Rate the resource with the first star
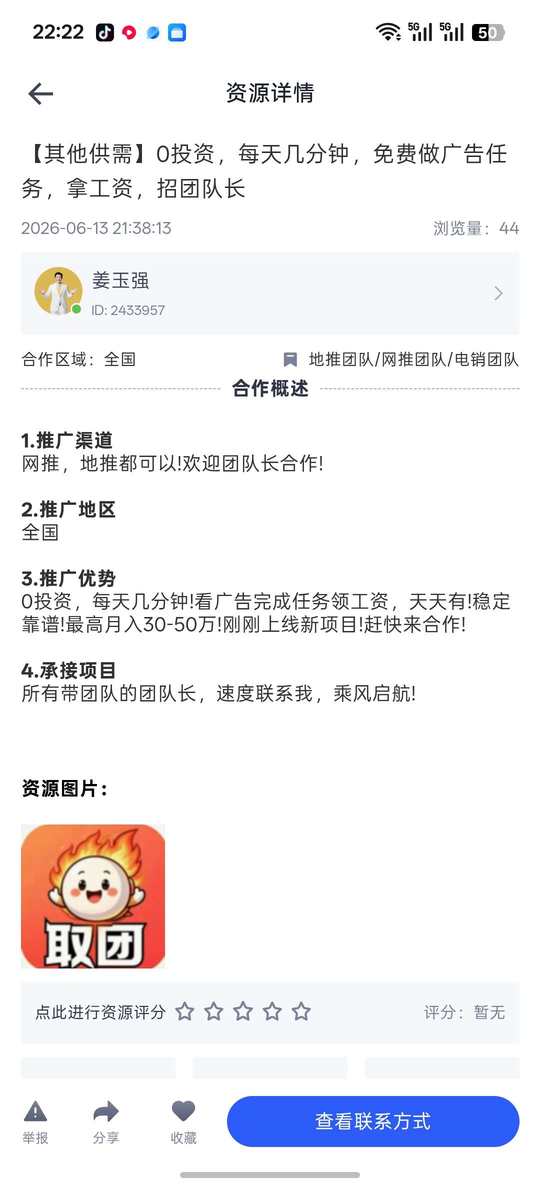 (185, 1011)
